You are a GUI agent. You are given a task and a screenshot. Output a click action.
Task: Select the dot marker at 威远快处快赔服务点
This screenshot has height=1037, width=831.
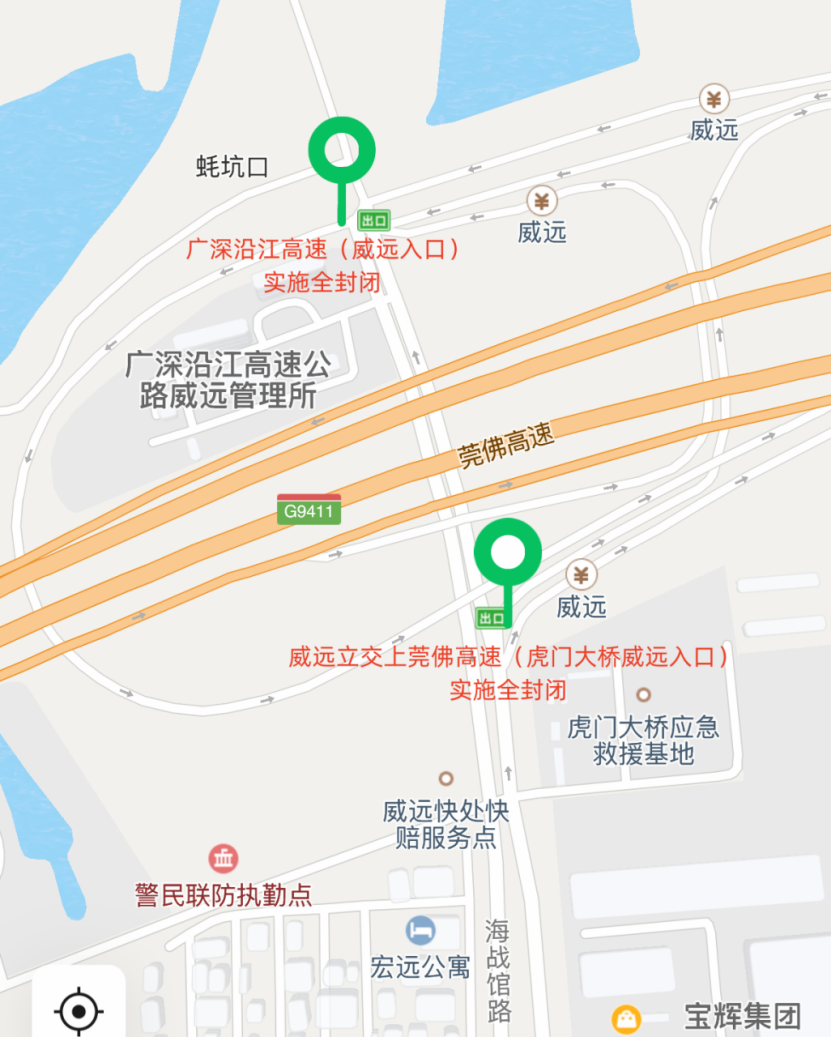pyautogui.click(x=446, y=778)
